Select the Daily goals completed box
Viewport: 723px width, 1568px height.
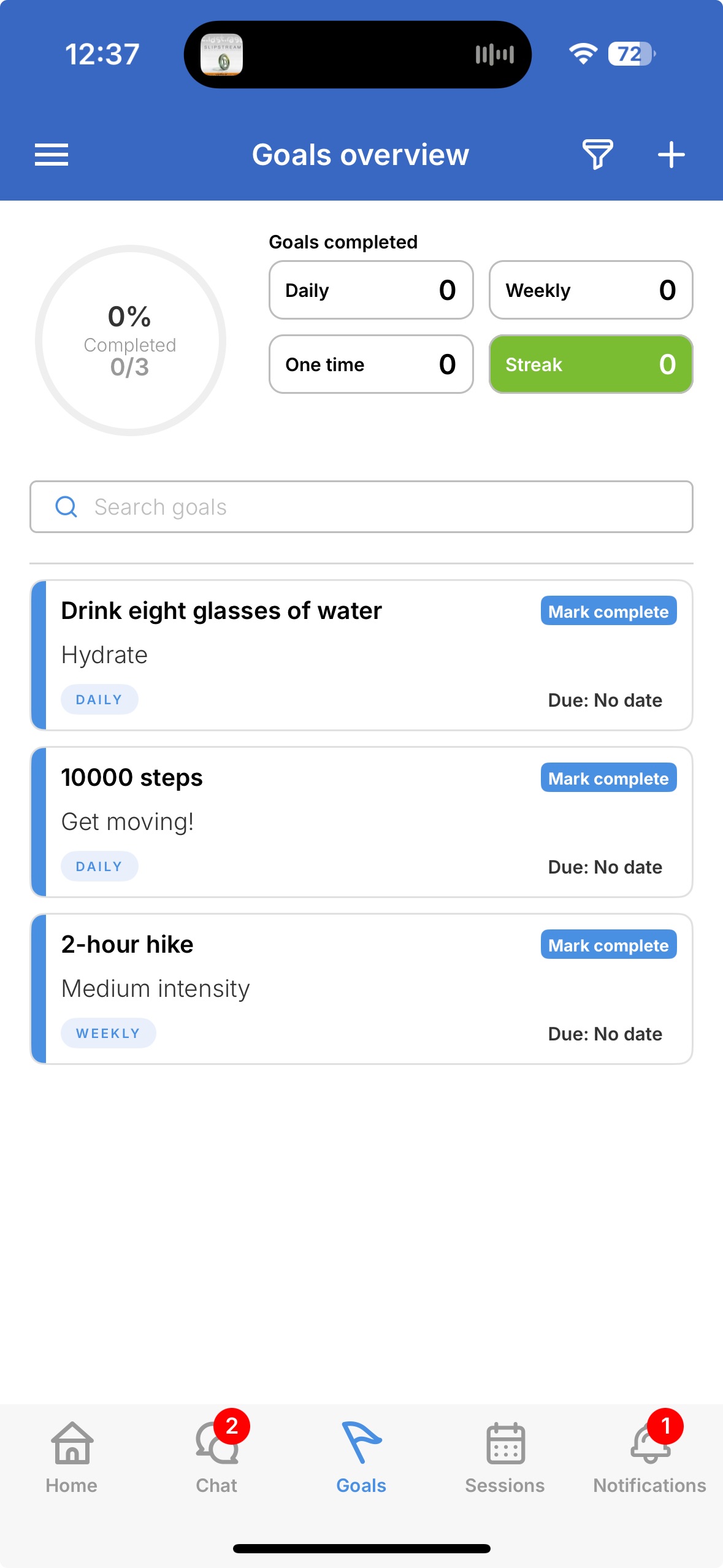point(371,290)
